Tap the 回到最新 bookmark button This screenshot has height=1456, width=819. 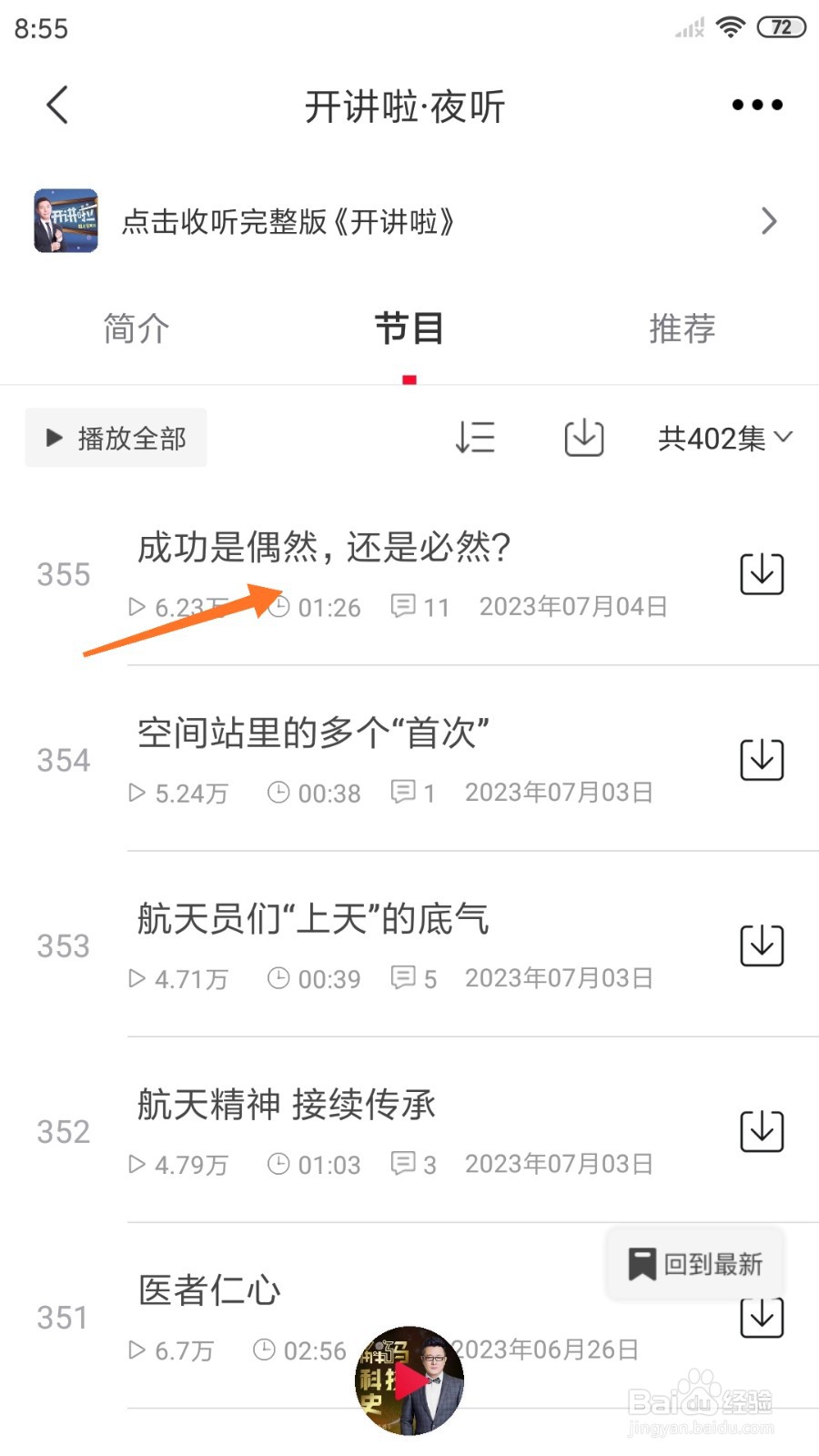click(694, 1263)
